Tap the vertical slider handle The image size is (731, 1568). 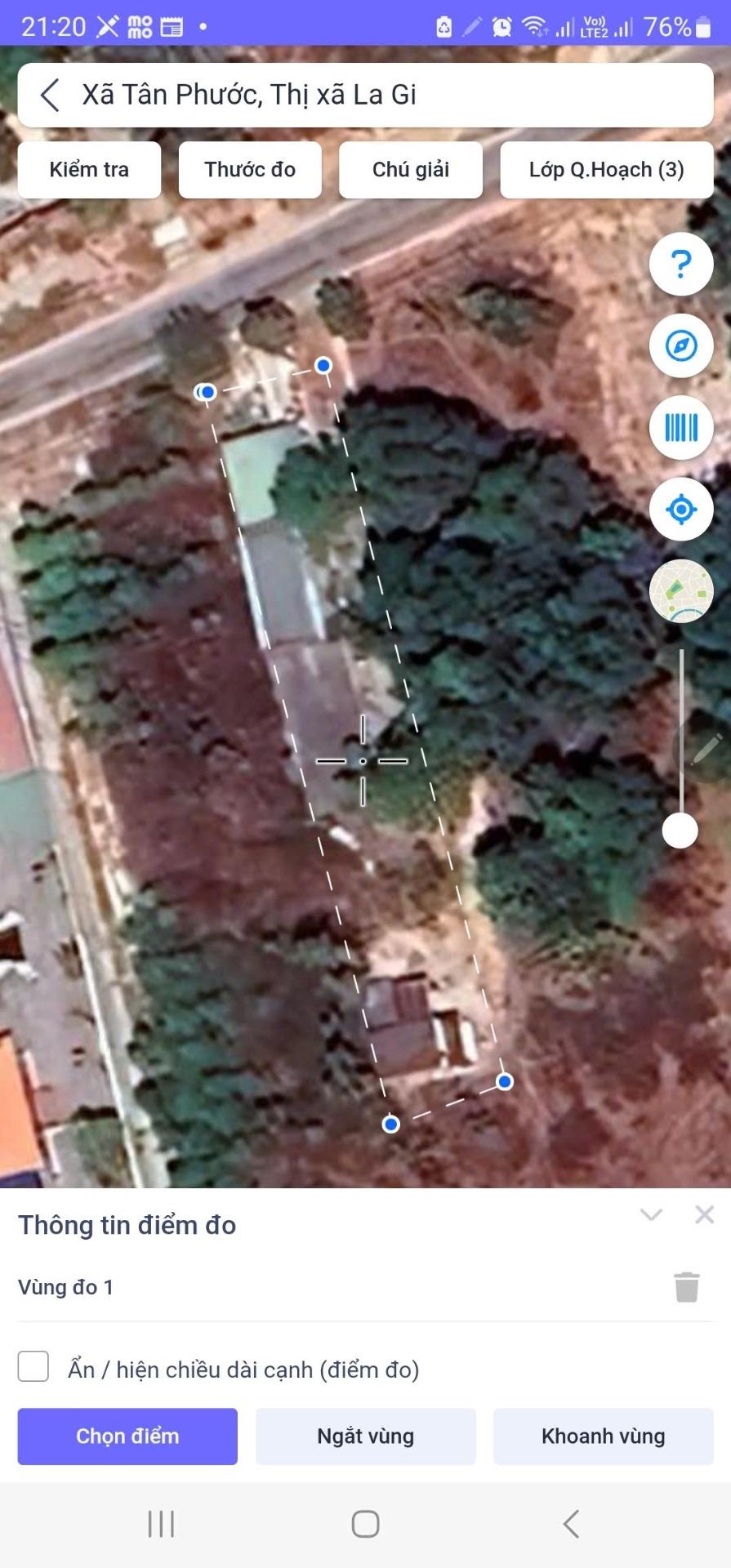(x=680, y=831)
